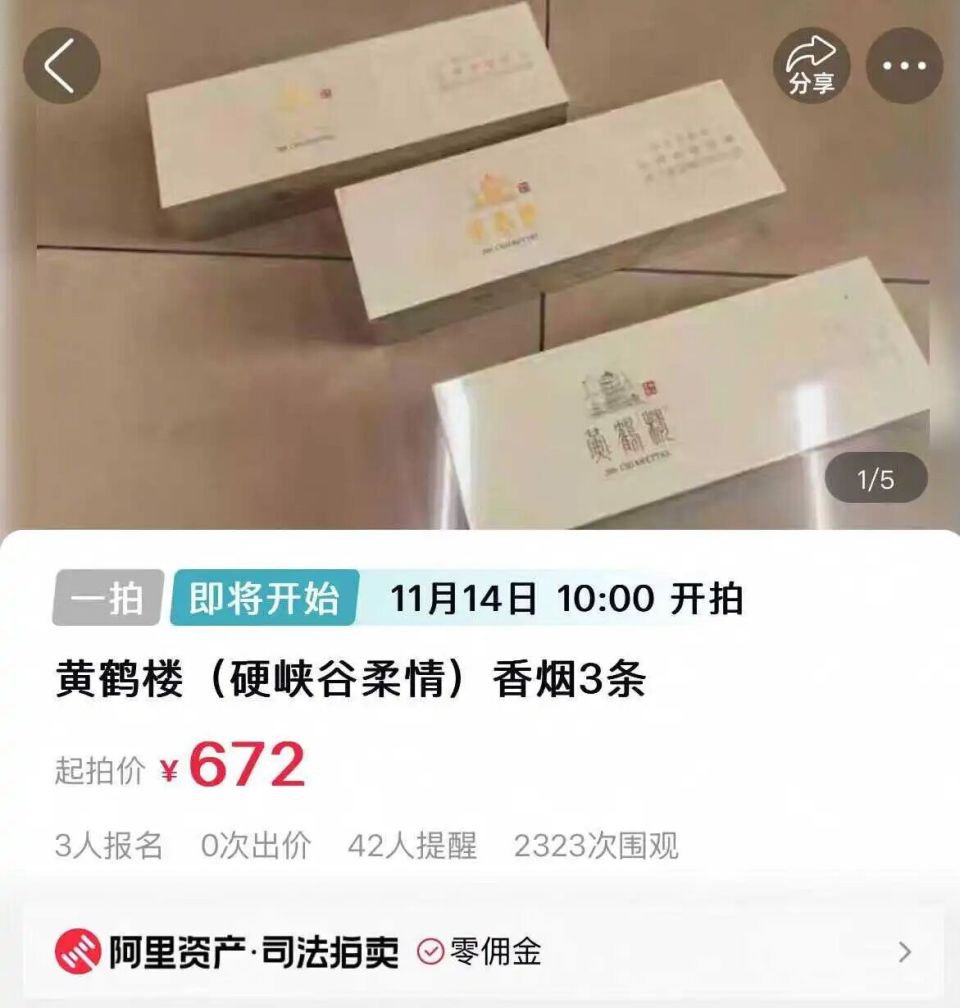Go back using the back arrow
The image size is (960, 1008).
[61, 66]
